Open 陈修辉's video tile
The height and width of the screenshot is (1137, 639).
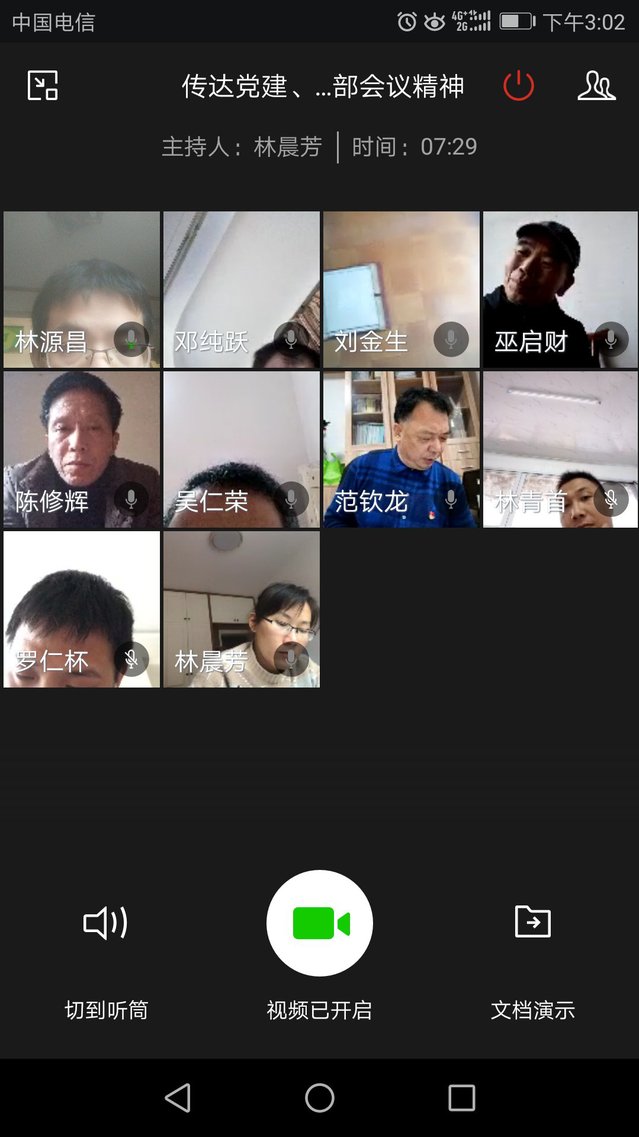81,449
